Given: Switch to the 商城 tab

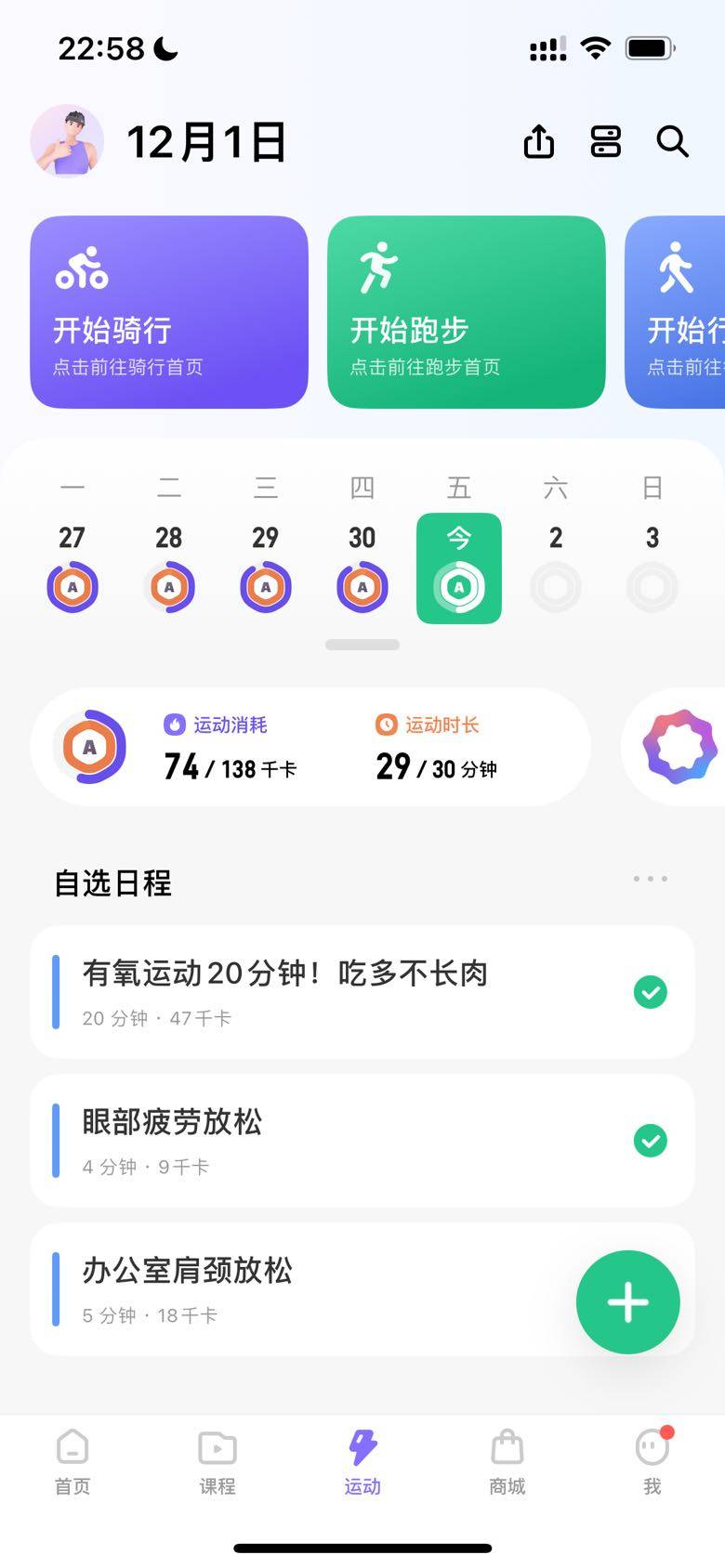Looking at the screenshot, I should tap(507, 1461).
